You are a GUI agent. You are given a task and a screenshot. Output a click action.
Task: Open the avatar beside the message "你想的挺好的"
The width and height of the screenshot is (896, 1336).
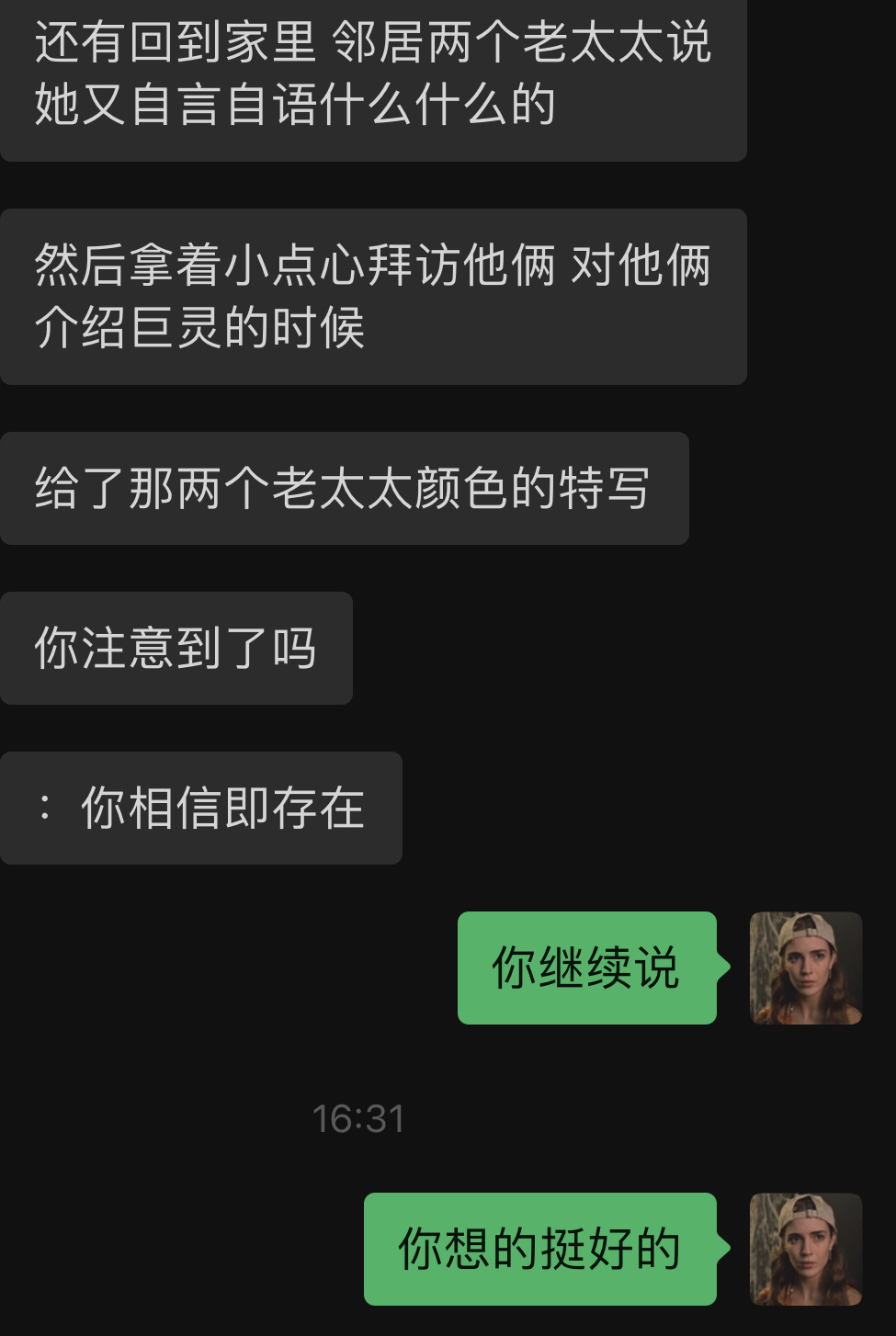[x=806, y=1249]
